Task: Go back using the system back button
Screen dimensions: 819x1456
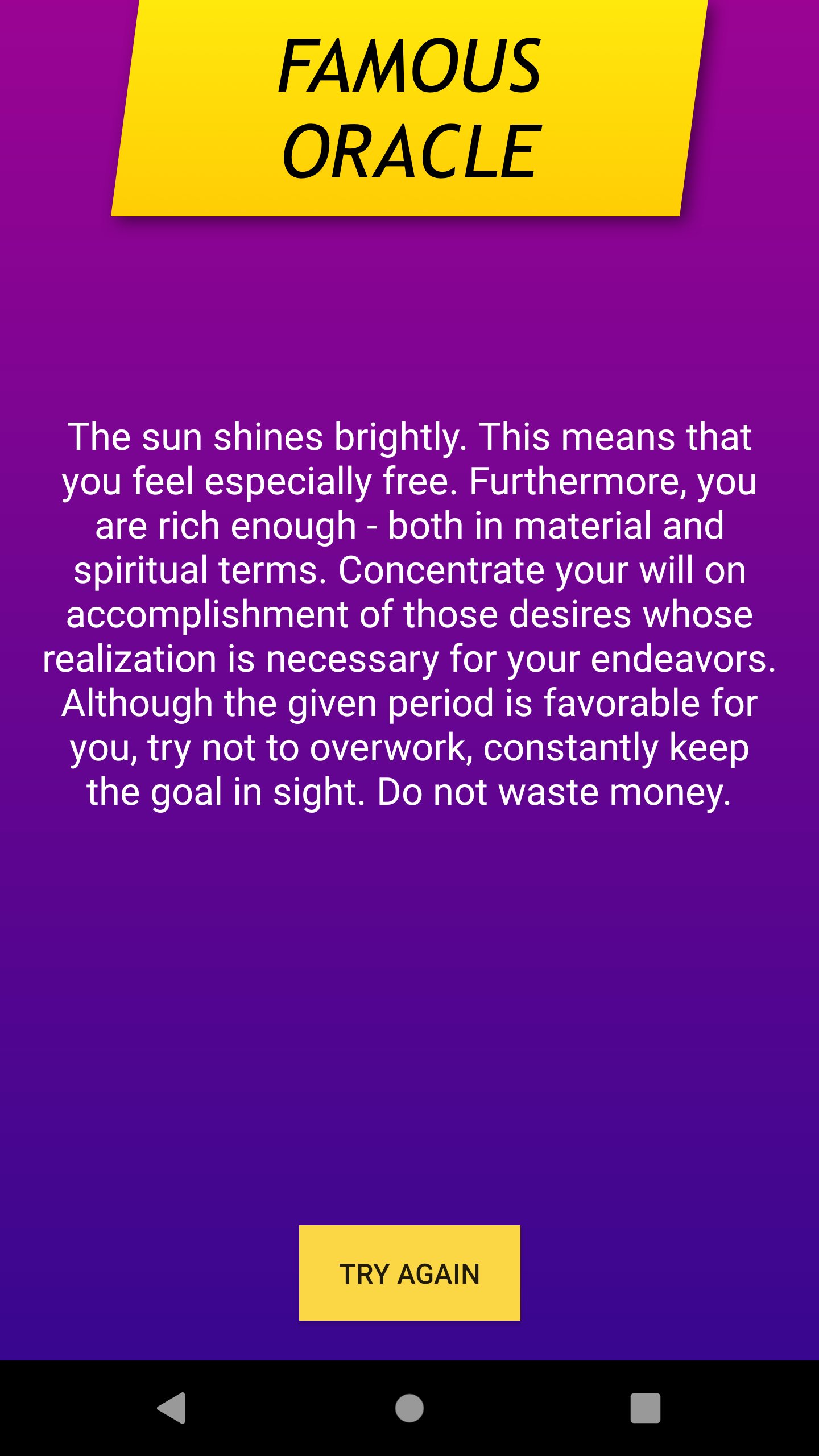Action: pos(172,1408)
